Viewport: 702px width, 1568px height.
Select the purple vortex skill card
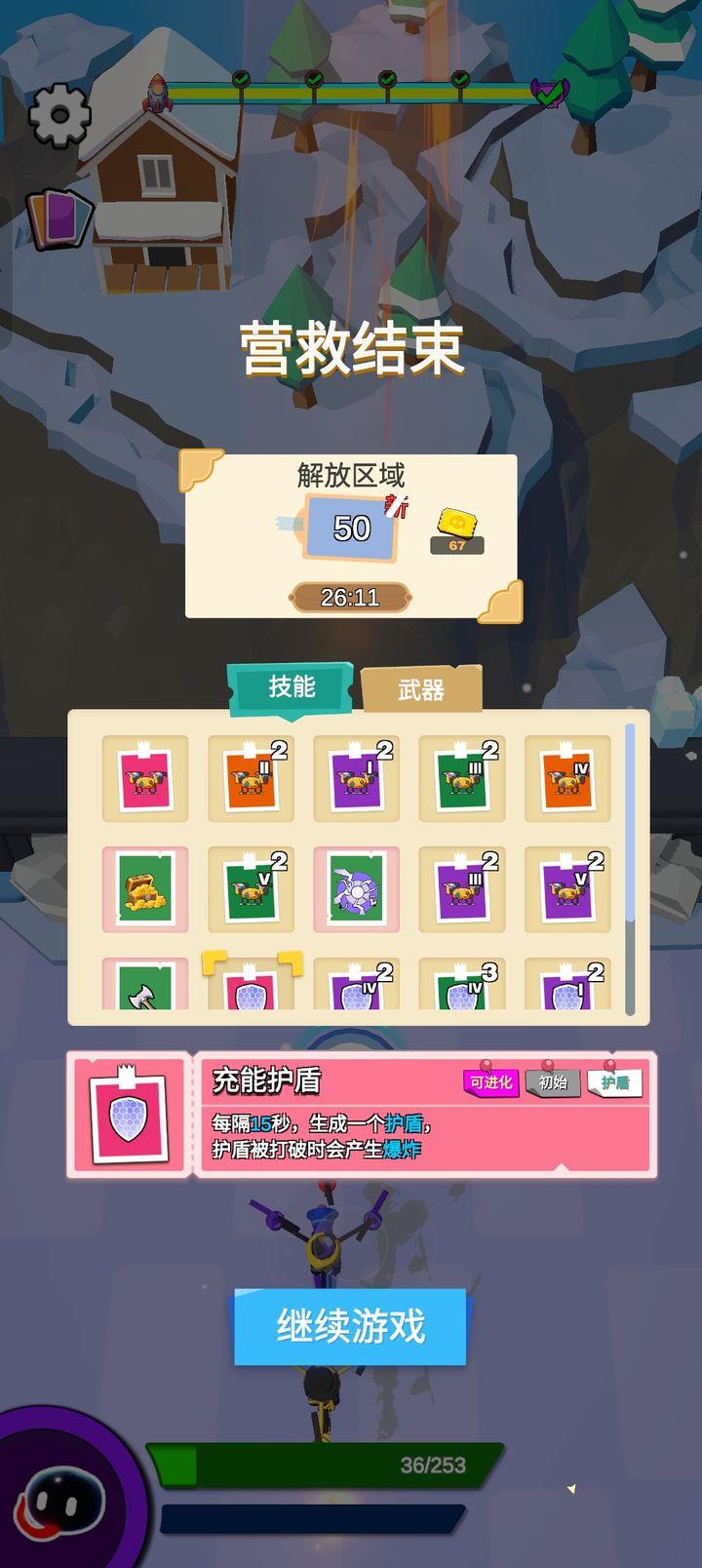click(x=356, y=888)
